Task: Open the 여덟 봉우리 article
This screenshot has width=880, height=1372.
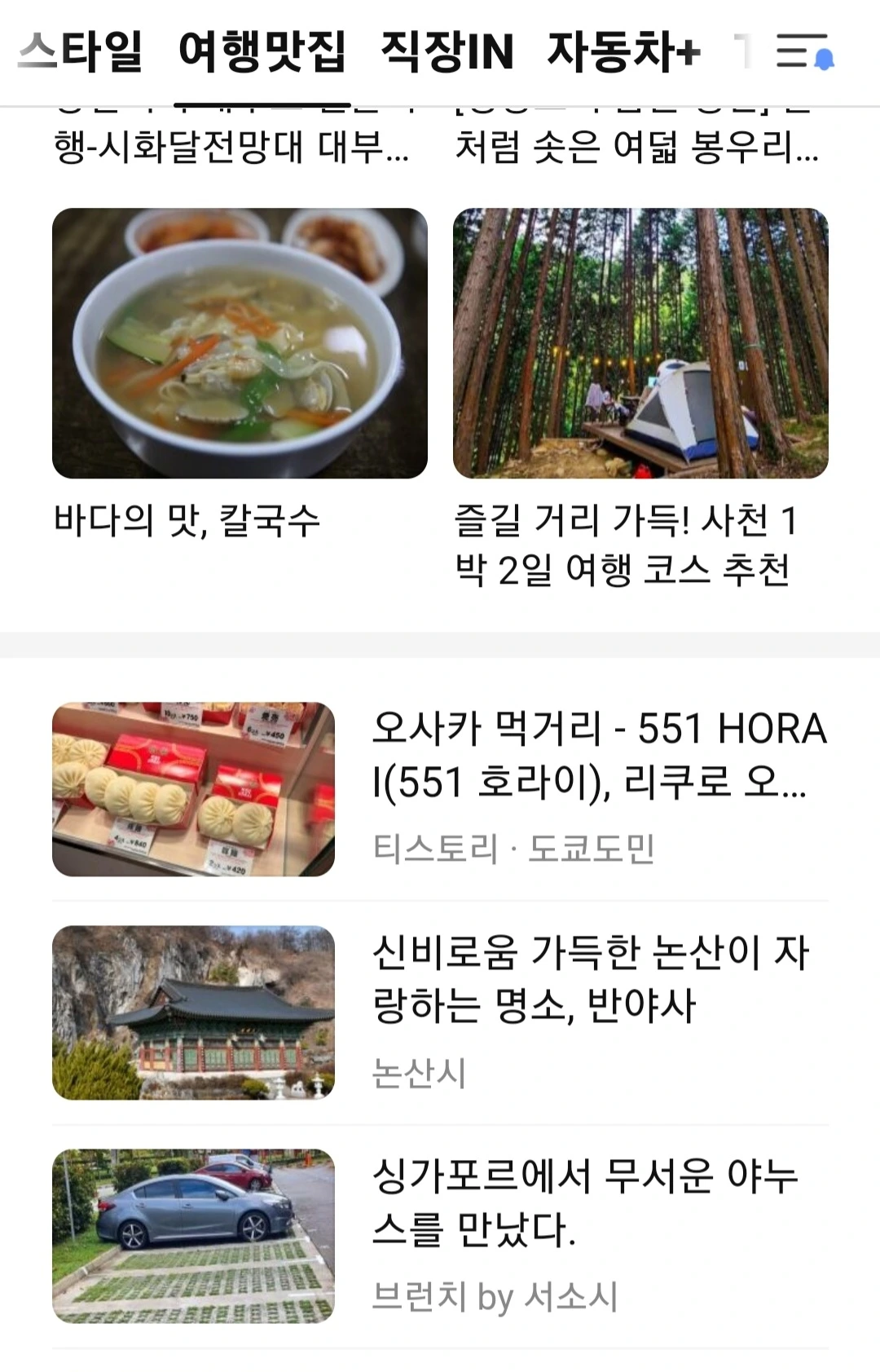Action: pos(636,148)
